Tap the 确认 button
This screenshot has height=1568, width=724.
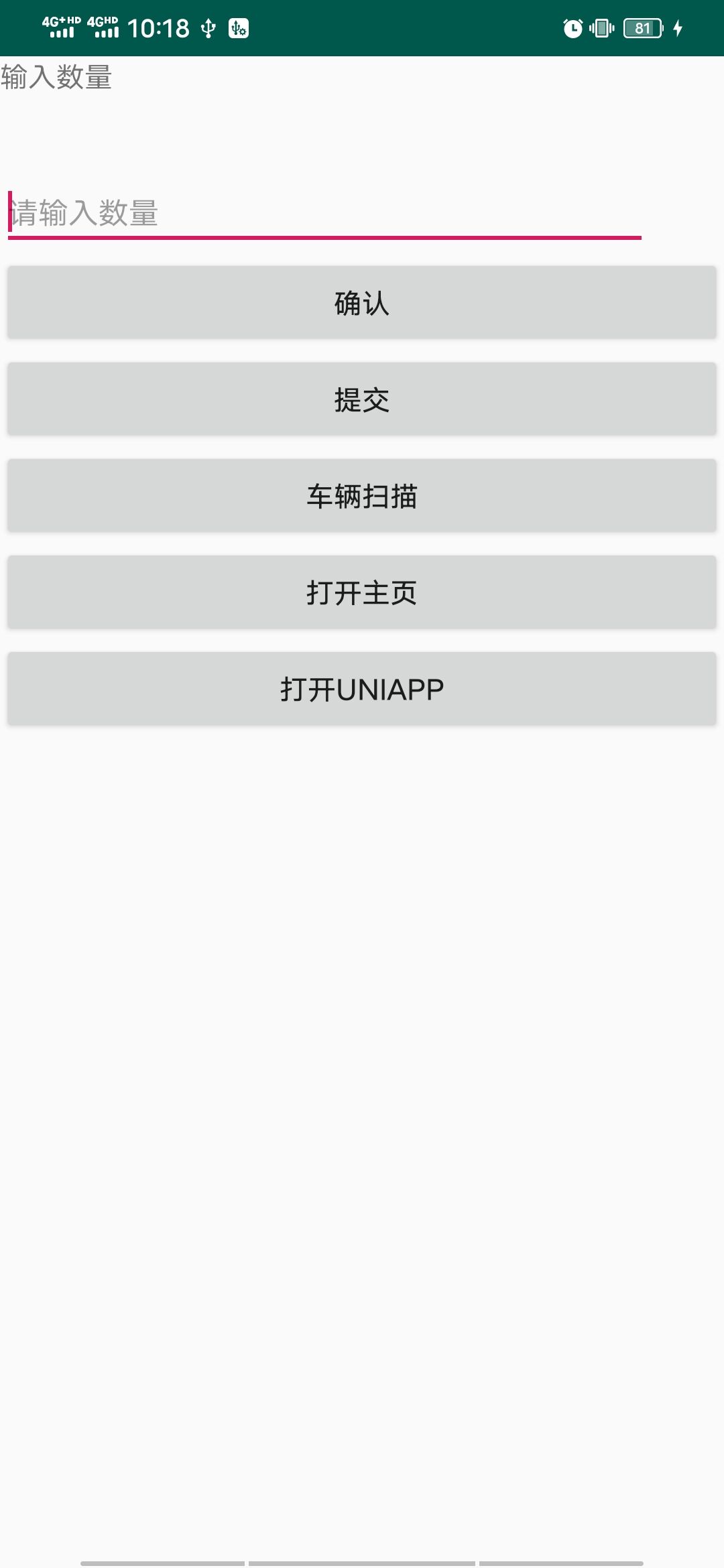point(362,302)
